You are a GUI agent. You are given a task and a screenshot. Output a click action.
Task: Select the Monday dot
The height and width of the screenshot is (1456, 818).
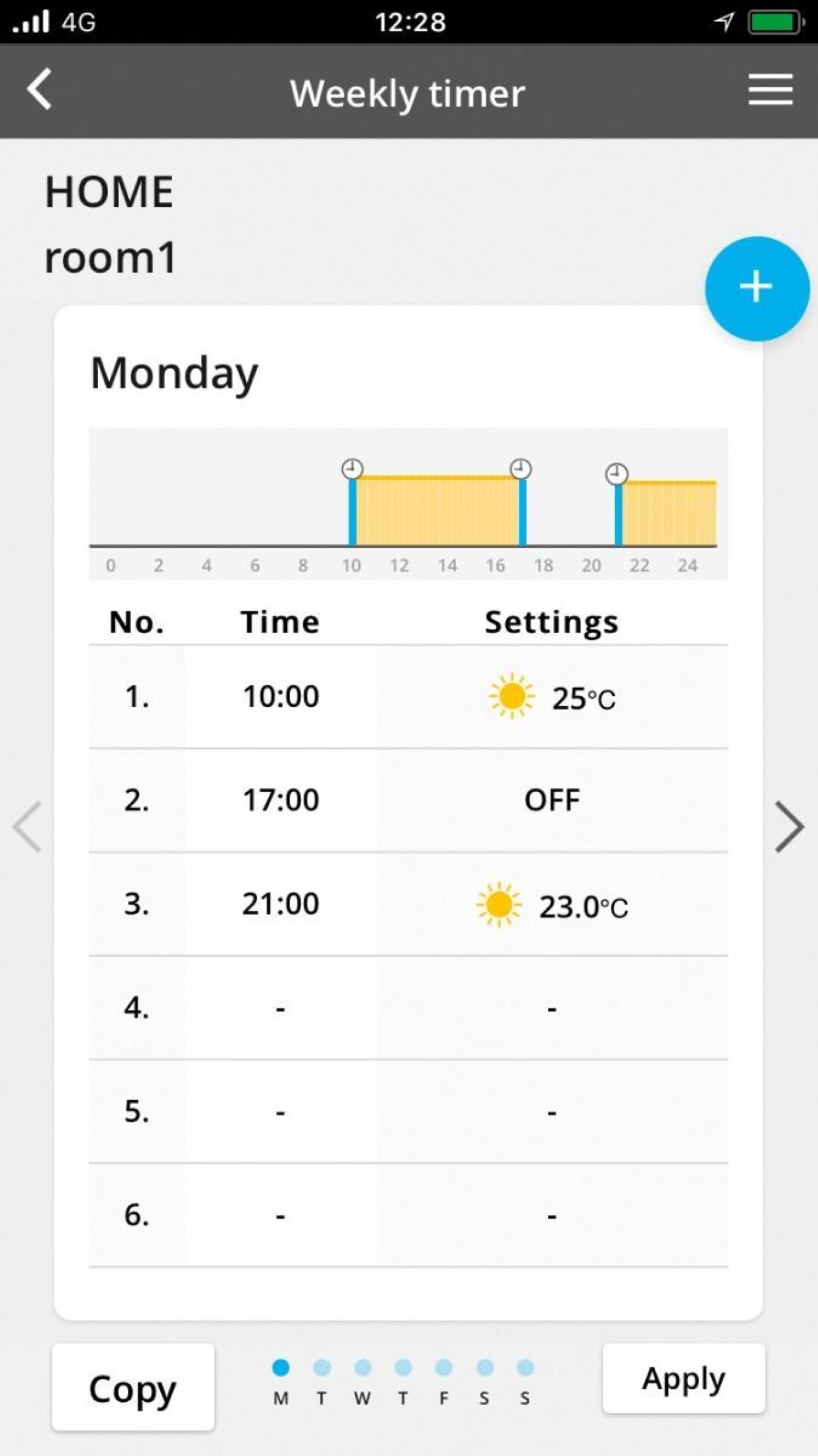(281, 1368)
